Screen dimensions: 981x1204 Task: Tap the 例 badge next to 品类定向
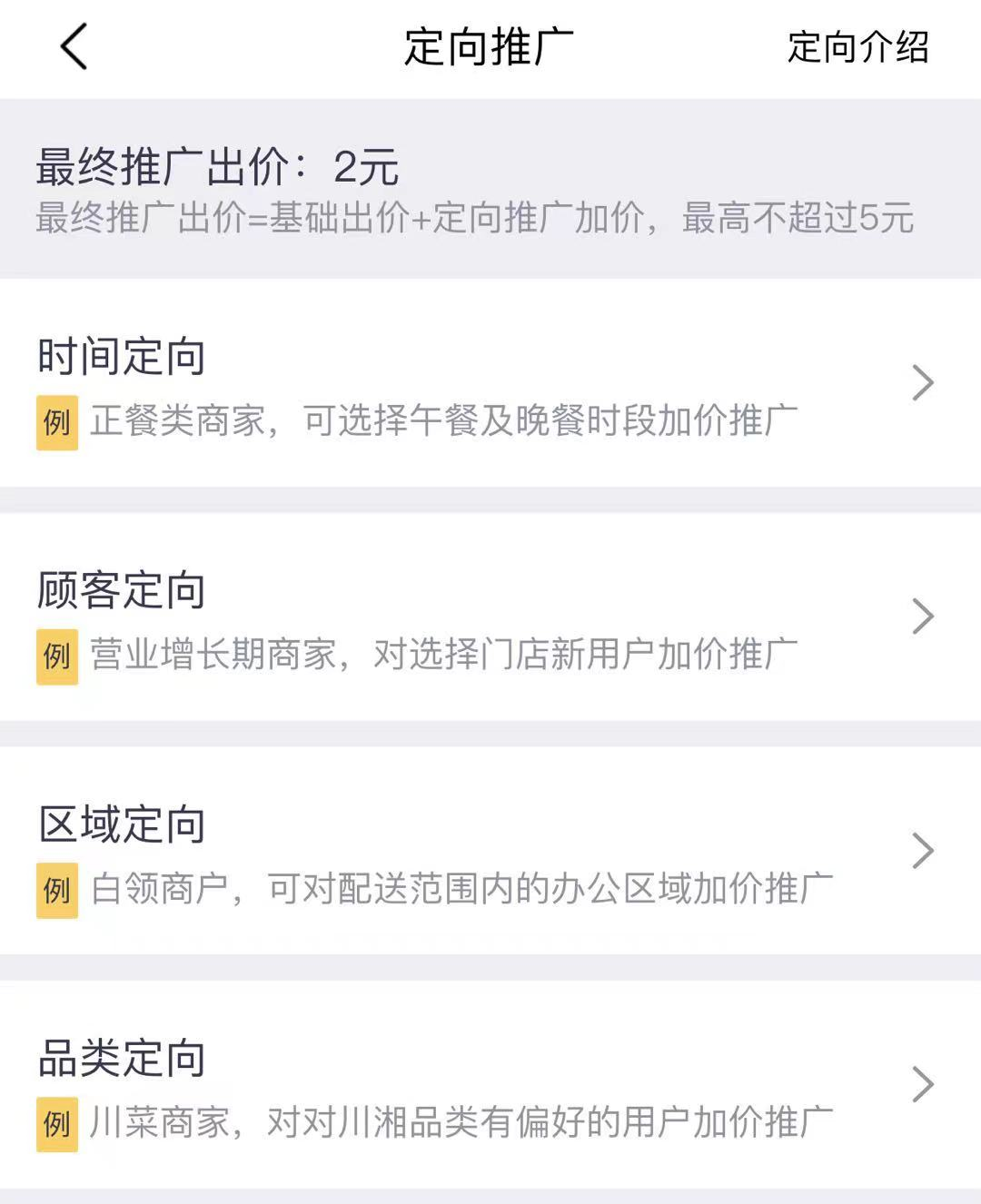(x=56, y=1122)
